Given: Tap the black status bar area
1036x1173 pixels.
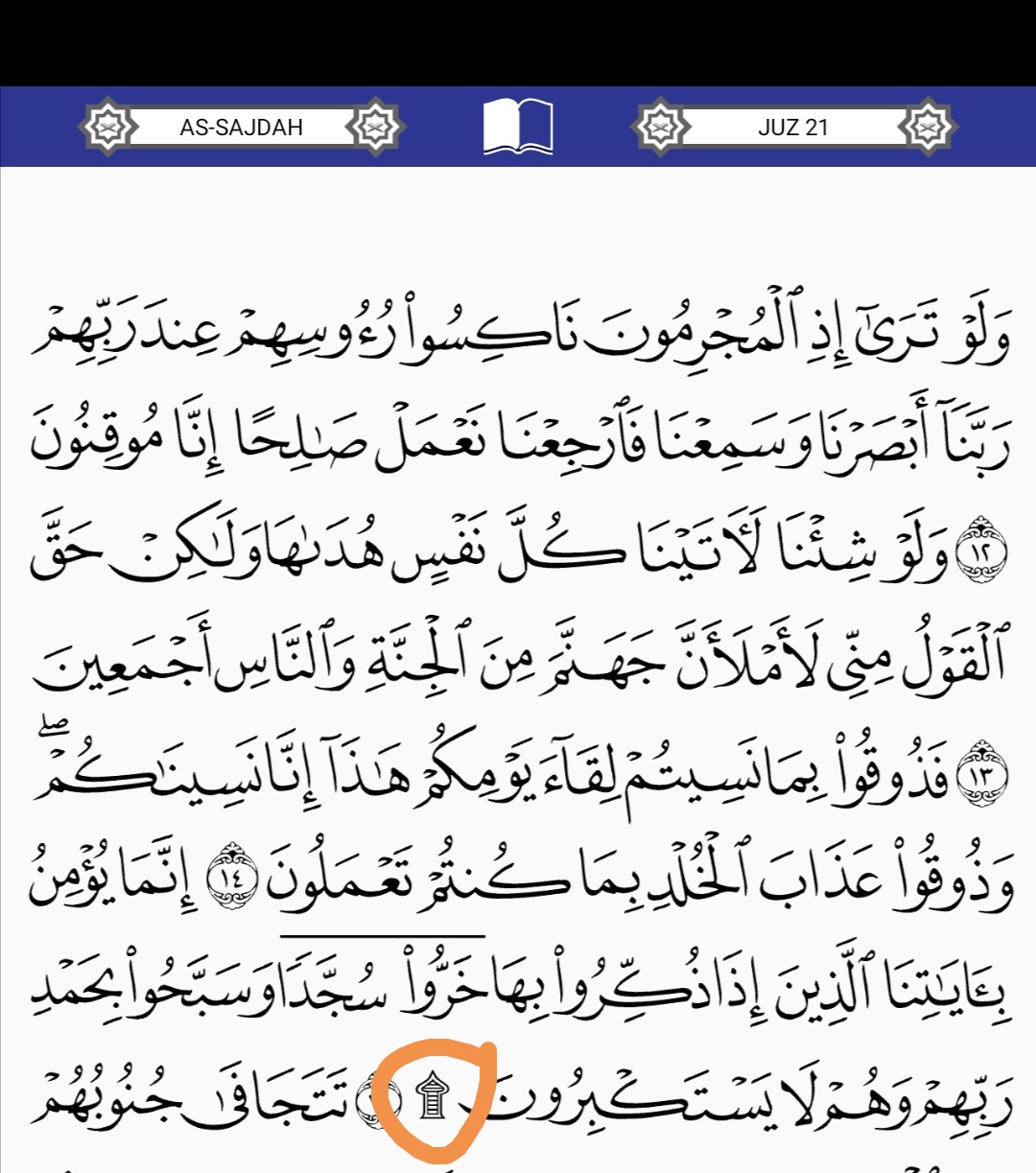Looking at the screenshot, I should 518,43.
